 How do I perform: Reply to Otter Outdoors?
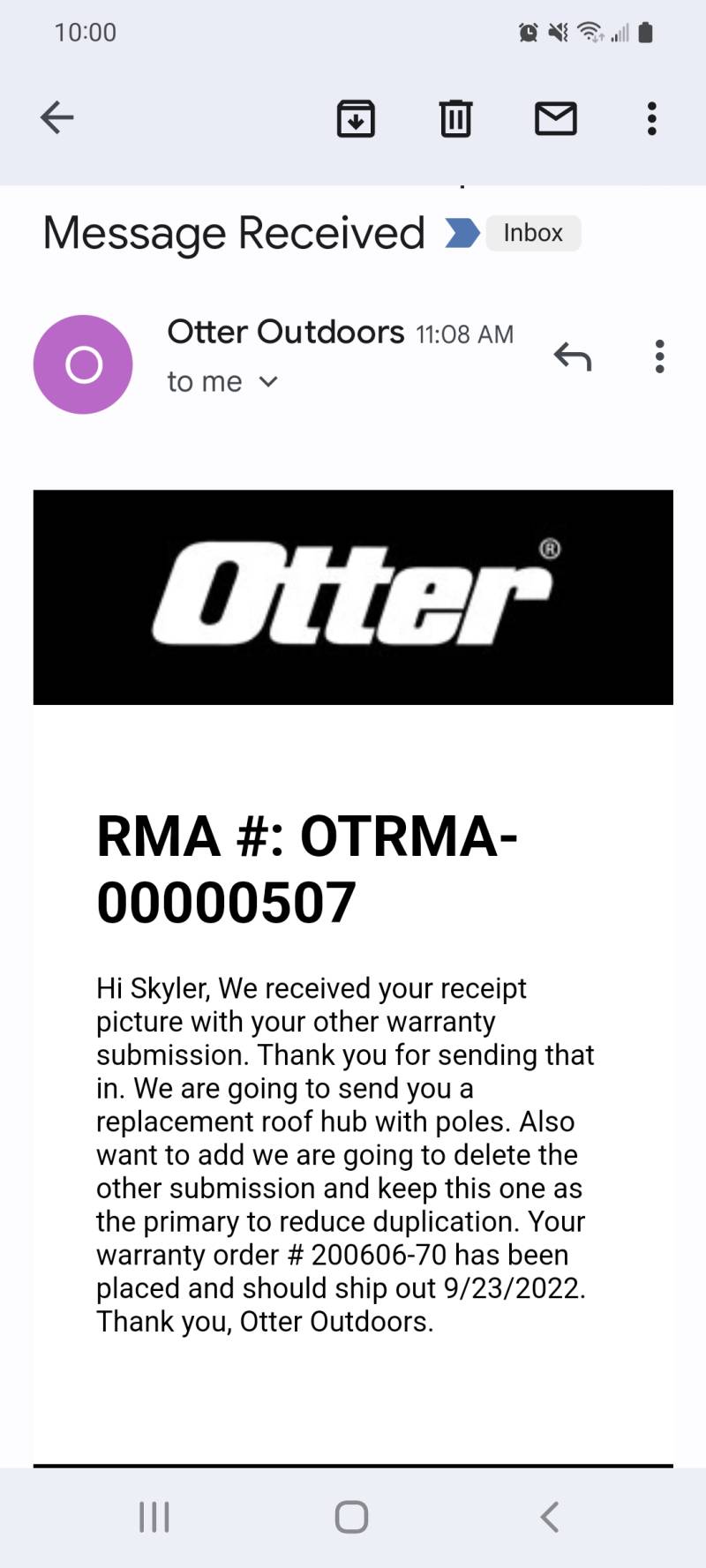coord(572,356)
